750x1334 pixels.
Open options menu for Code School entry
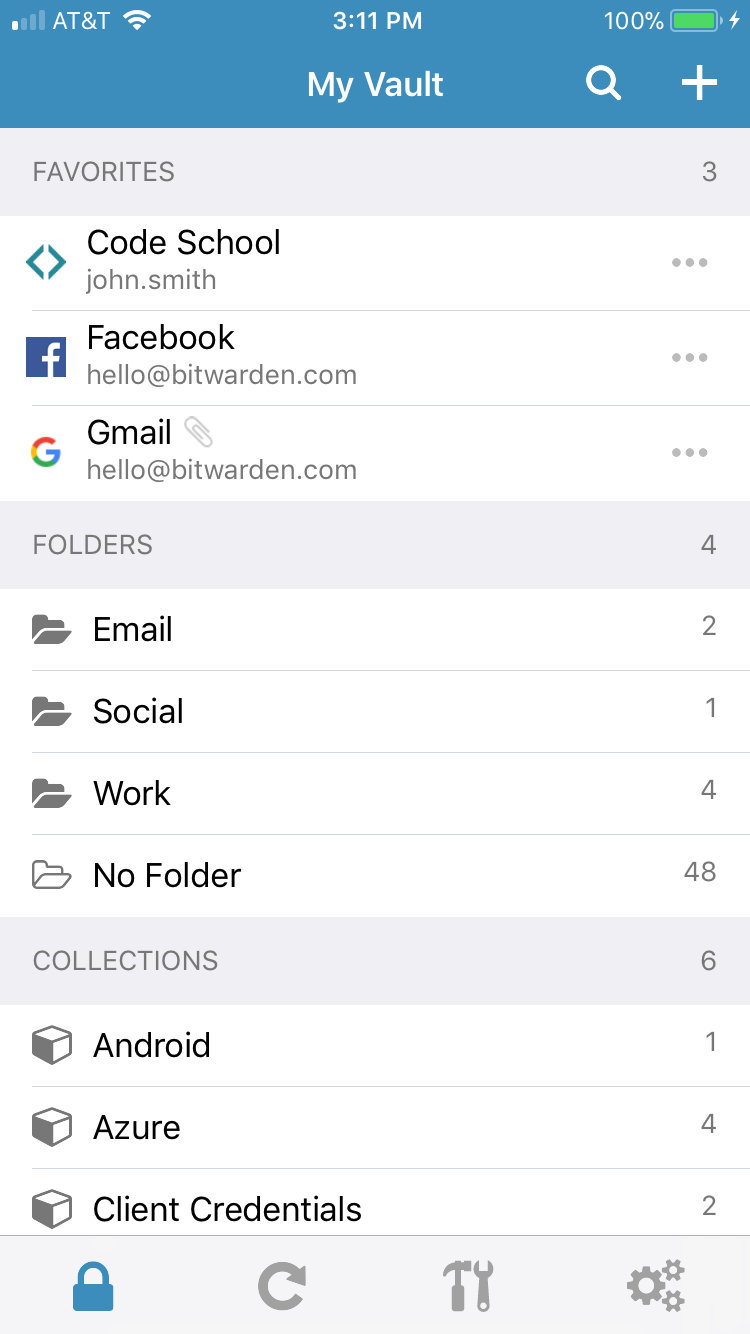[x=689, y=262]
